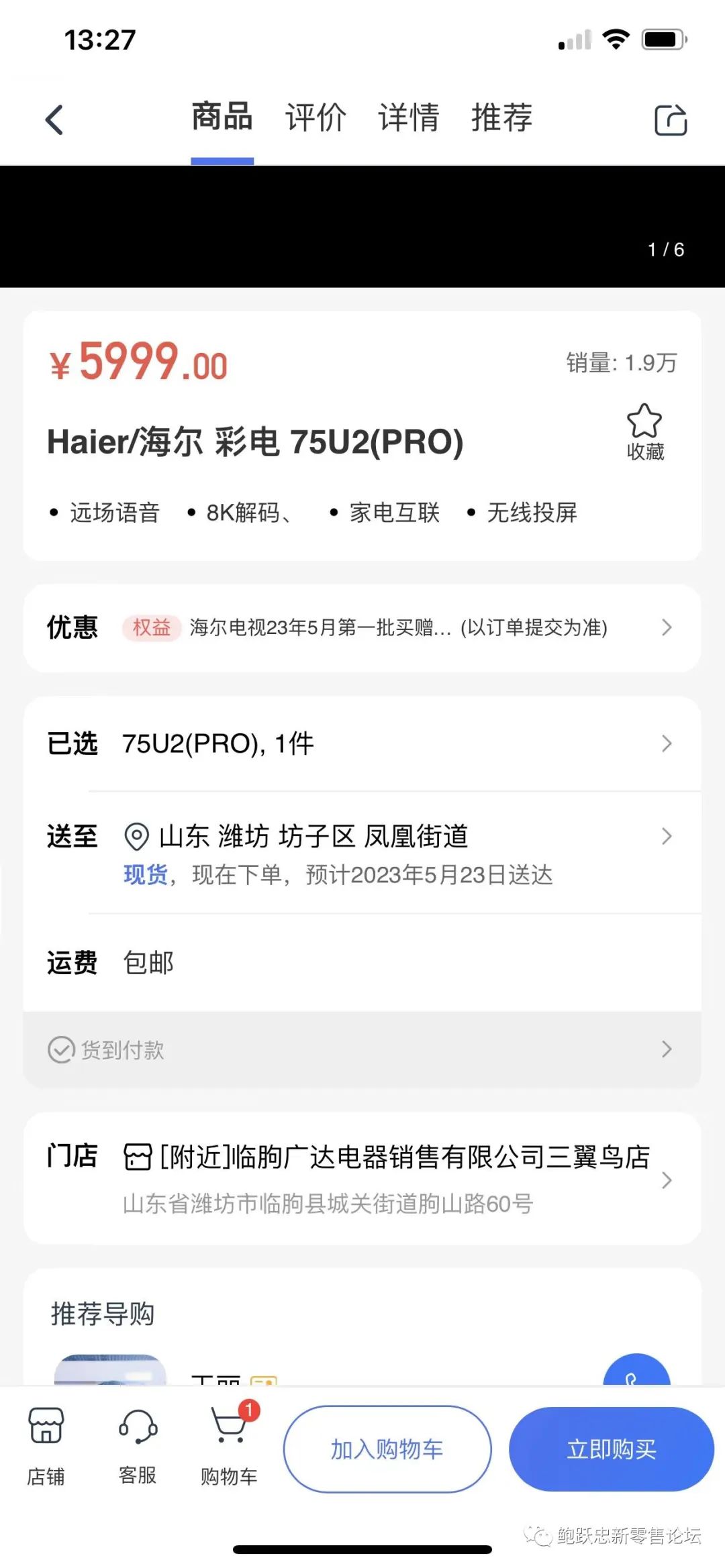Screen dimensions: 725x1568
Task: Switch to the 评价 reviews tab
Action: pyautogui.click(x=316, y=117)
